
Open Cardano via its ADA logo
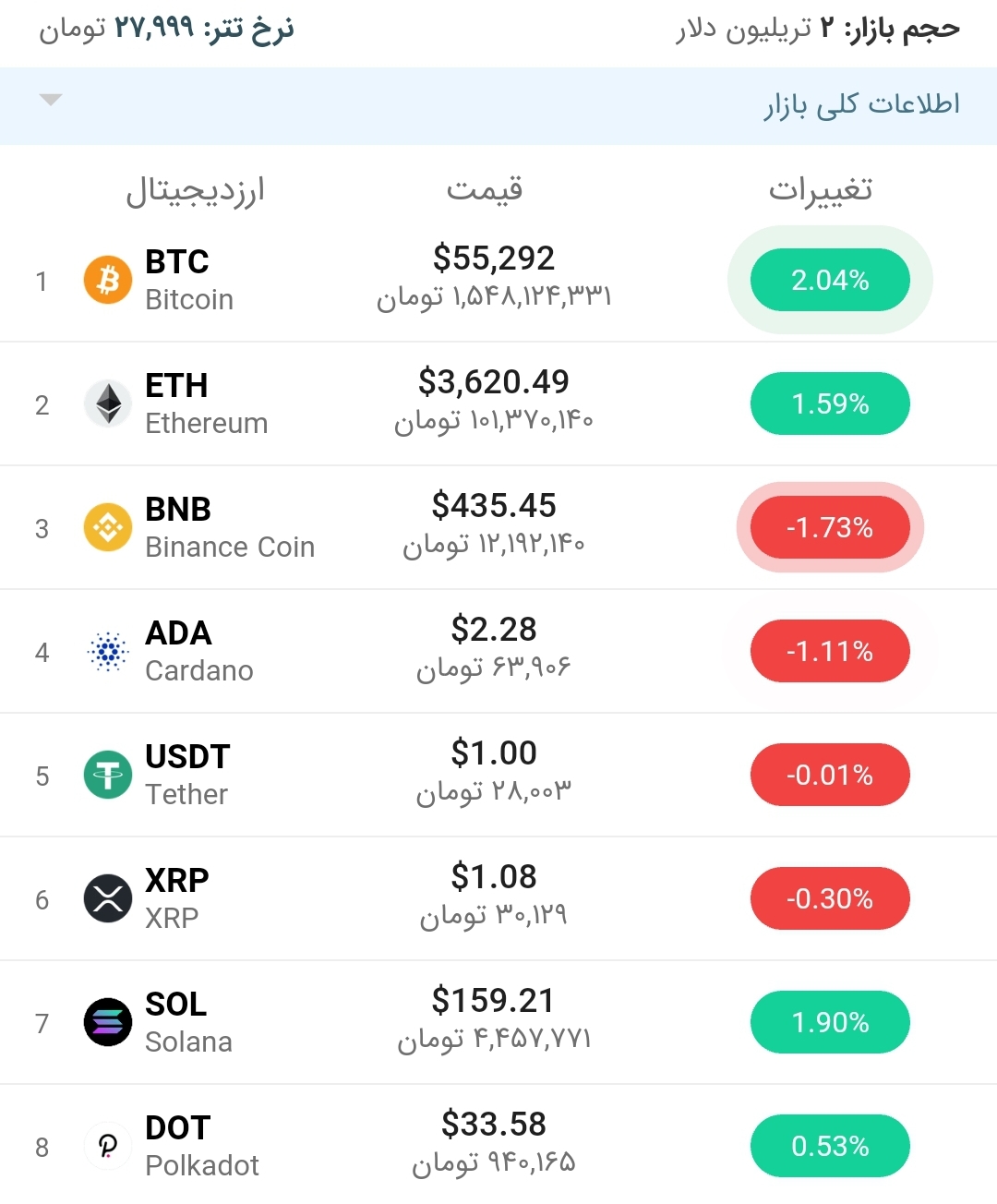point(107,651)
